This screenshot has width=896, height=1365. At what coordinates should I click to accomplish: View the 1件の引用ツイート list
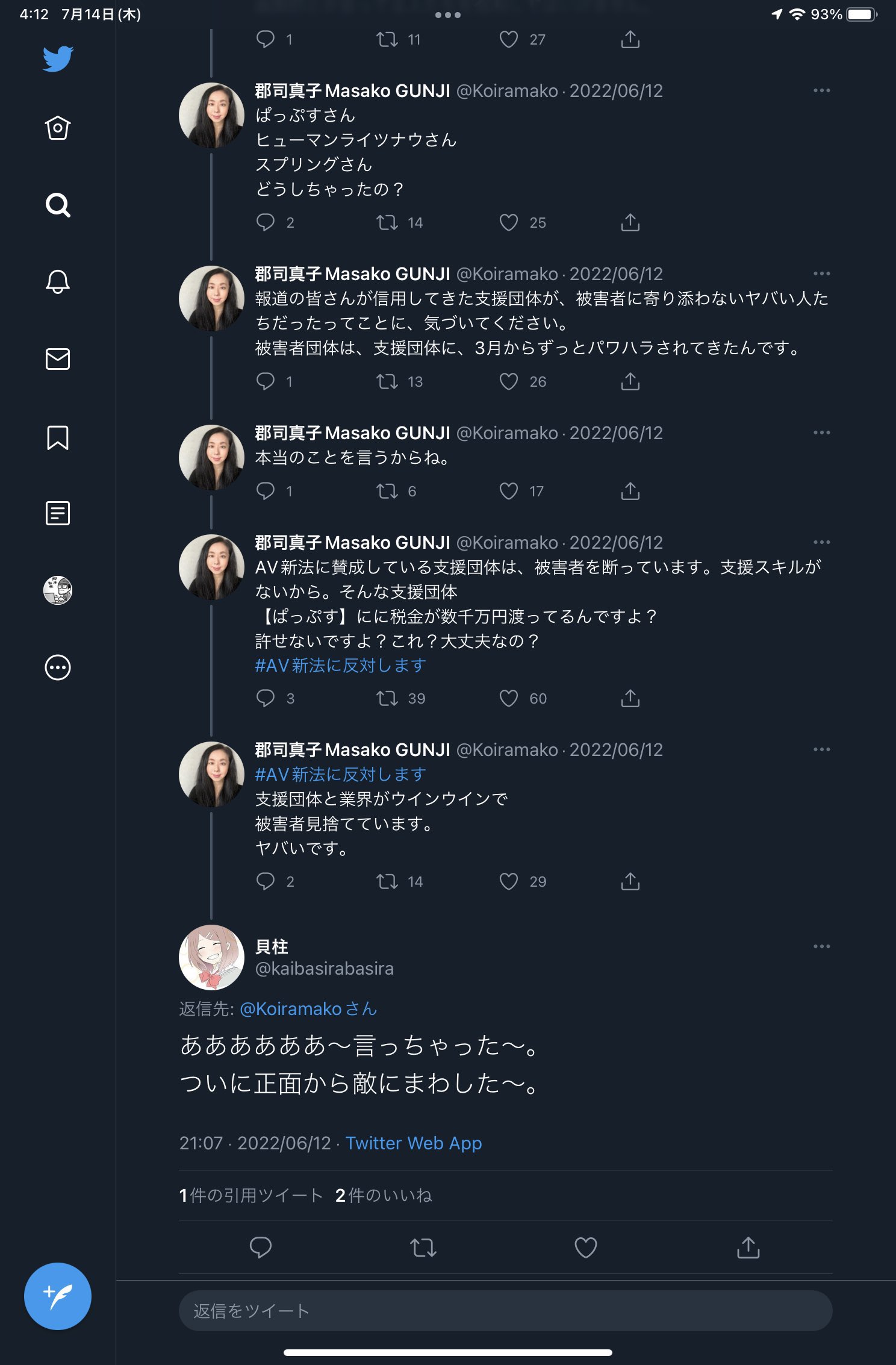(x=250, y=1196)
